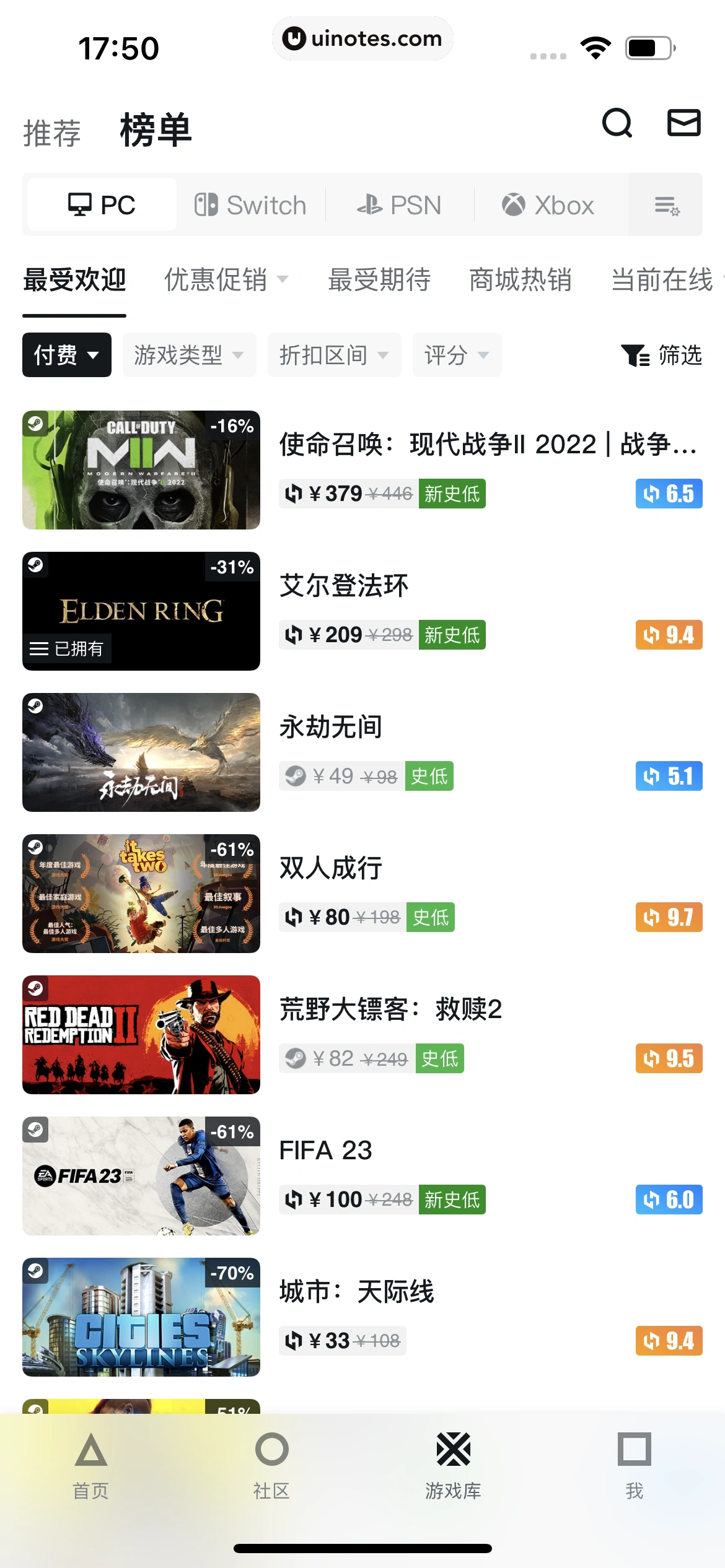The image size is (725, 1568).
Task: Expand the 折扣区间 filter
Action: point(334,355)
